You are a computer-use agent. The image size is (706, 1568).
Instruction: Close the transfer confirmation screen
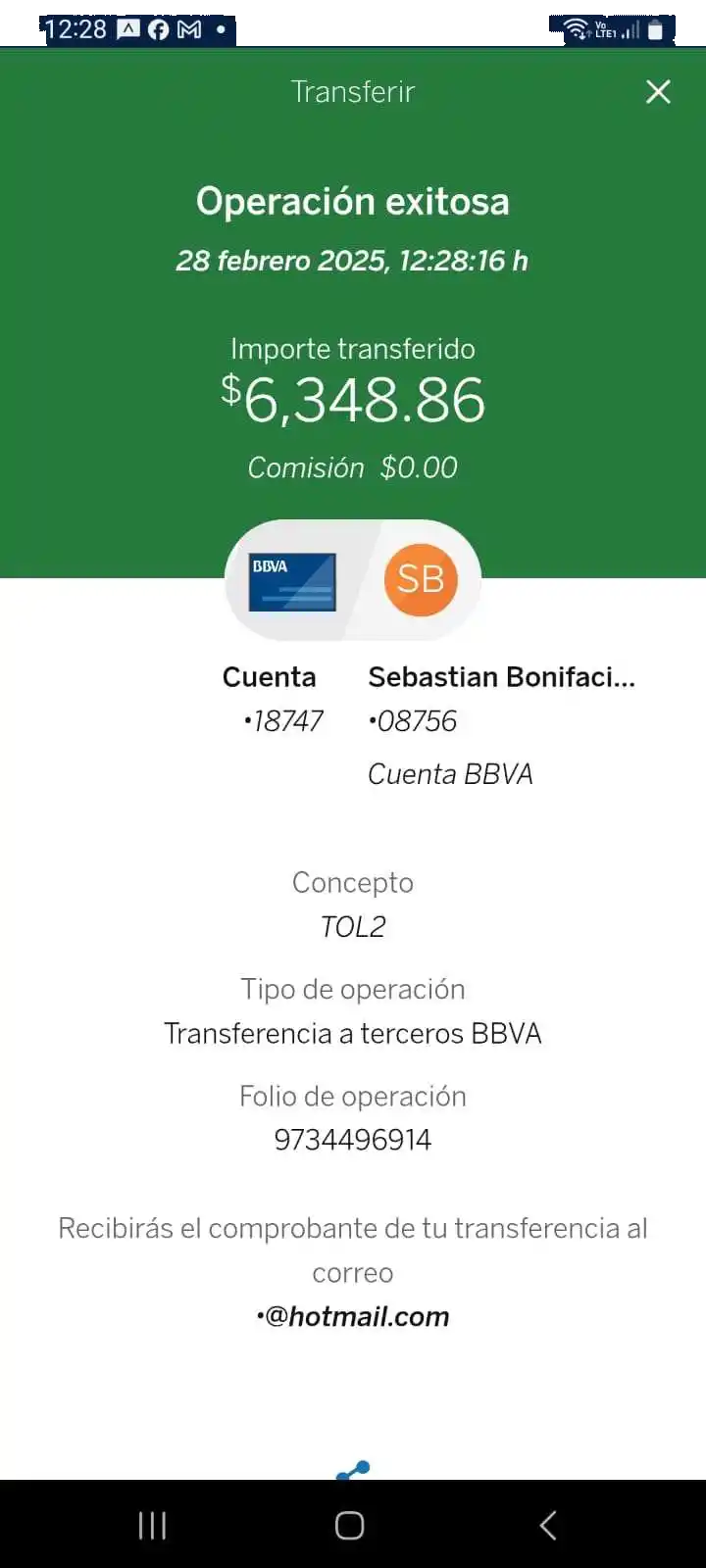click(x=658, y=92)
